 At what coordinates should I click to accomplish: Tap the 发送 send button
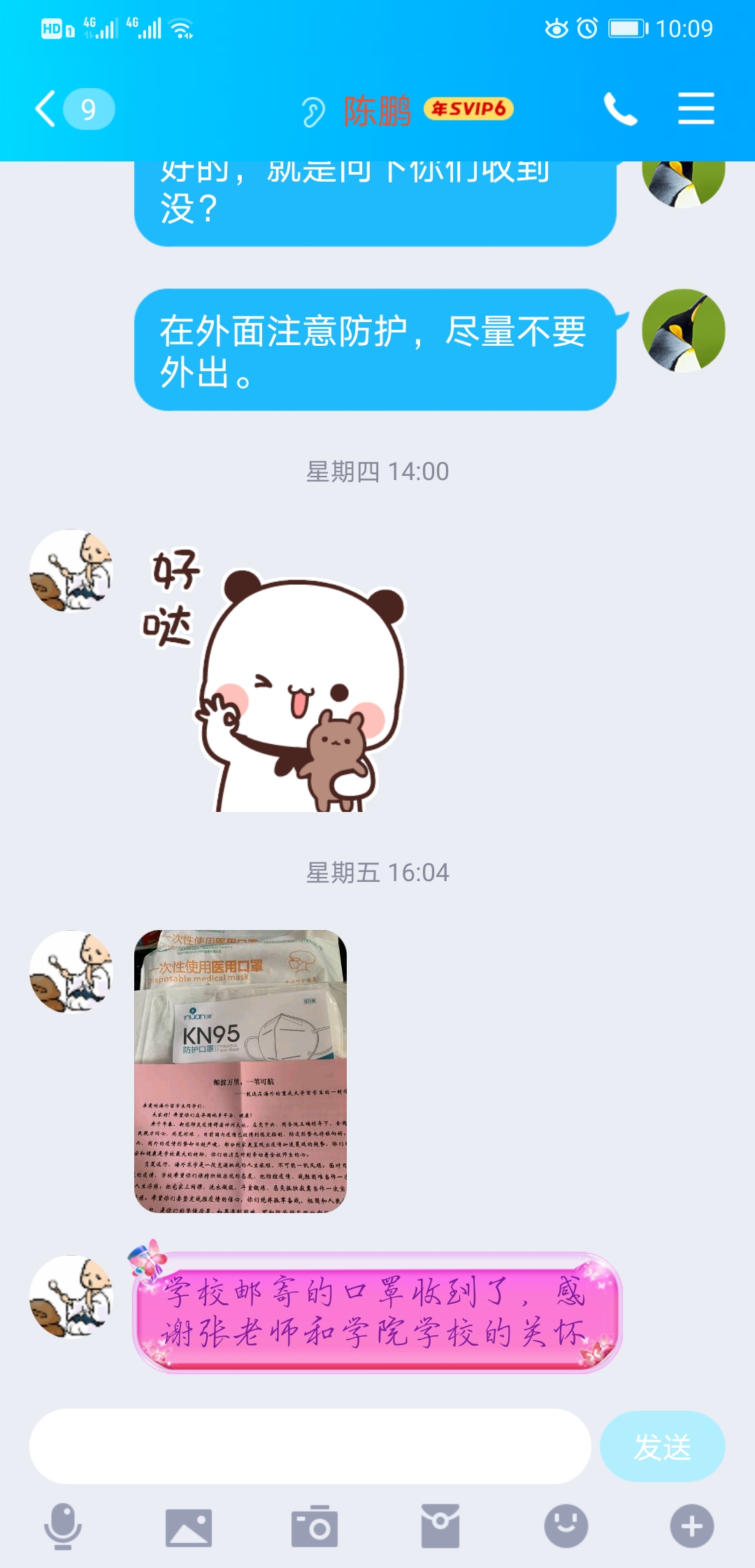pos(662,1446)
